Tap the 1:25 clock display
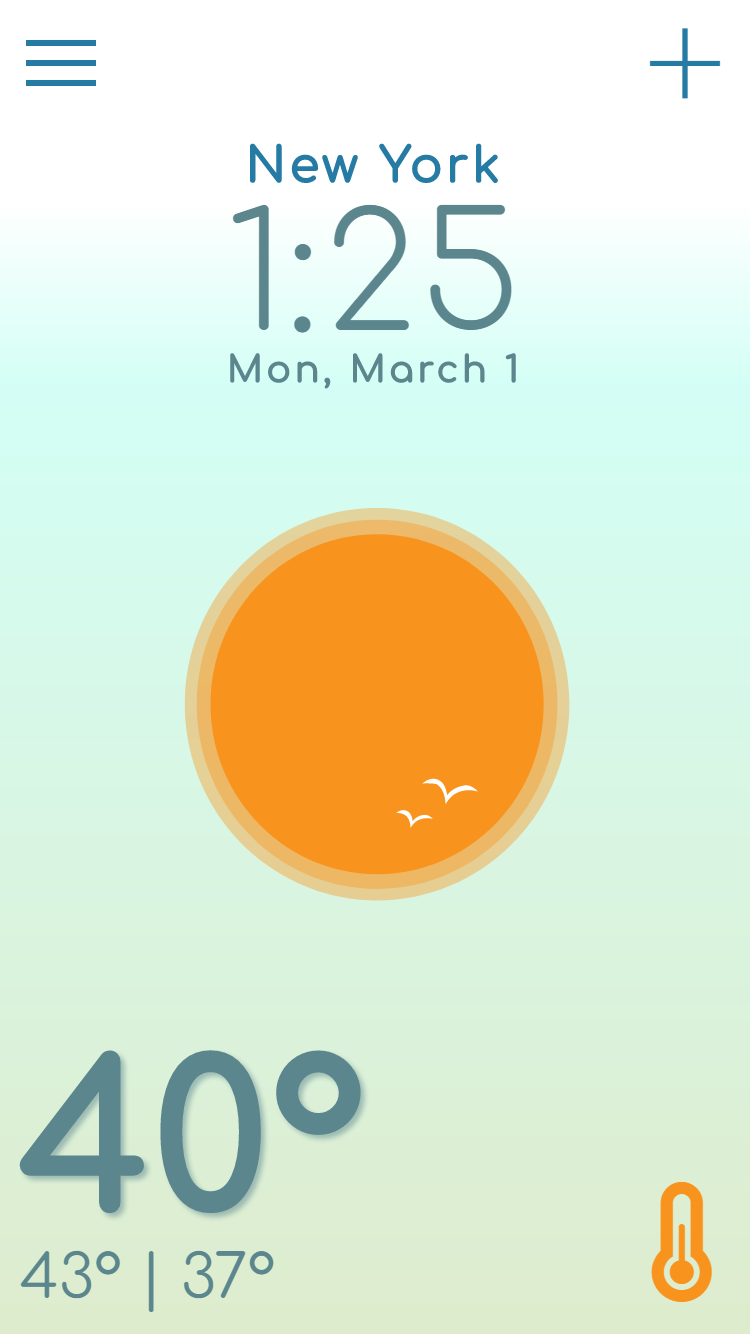 pos(373,265)
